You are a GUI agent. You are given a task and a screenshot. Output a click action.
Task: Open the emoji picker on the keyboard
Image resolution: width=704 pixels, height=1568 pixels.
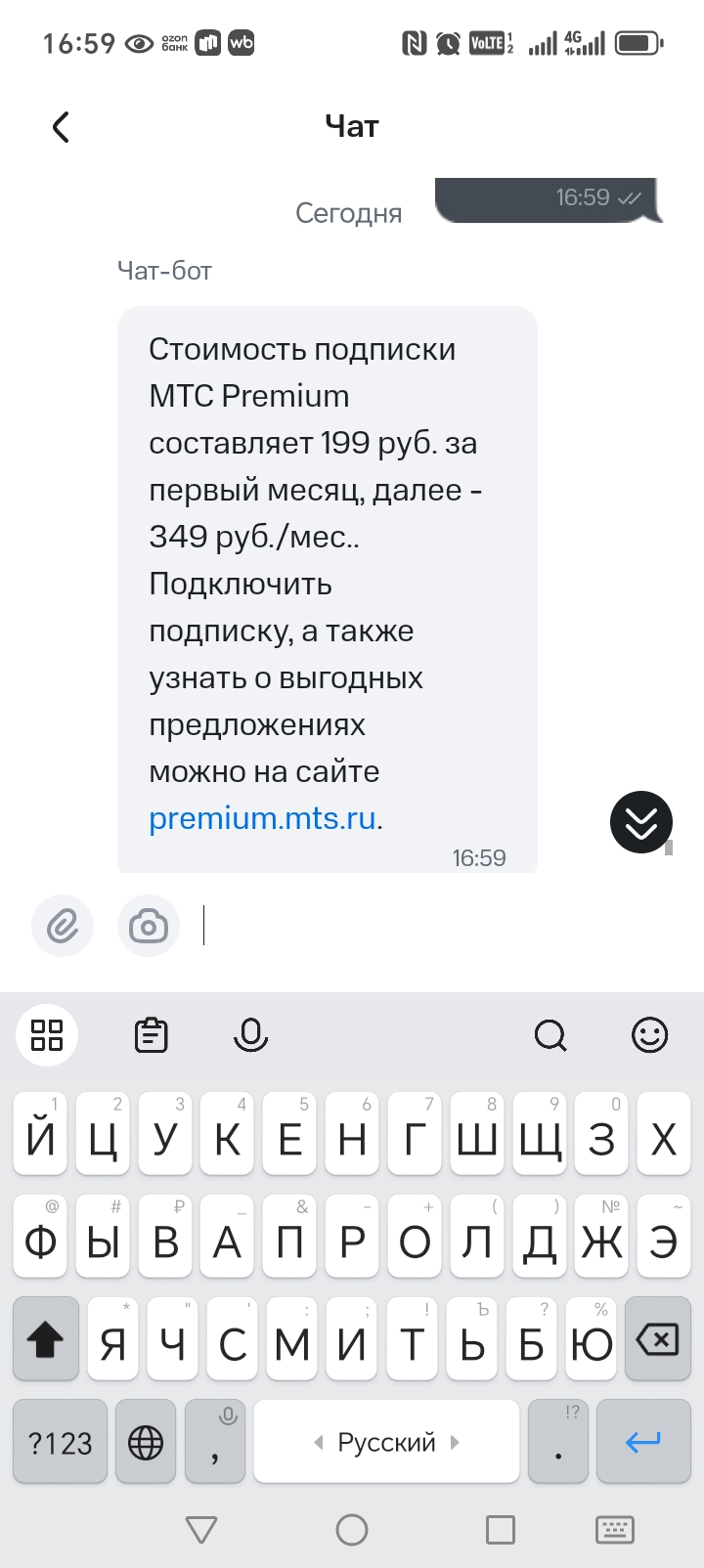point(649,1034)
